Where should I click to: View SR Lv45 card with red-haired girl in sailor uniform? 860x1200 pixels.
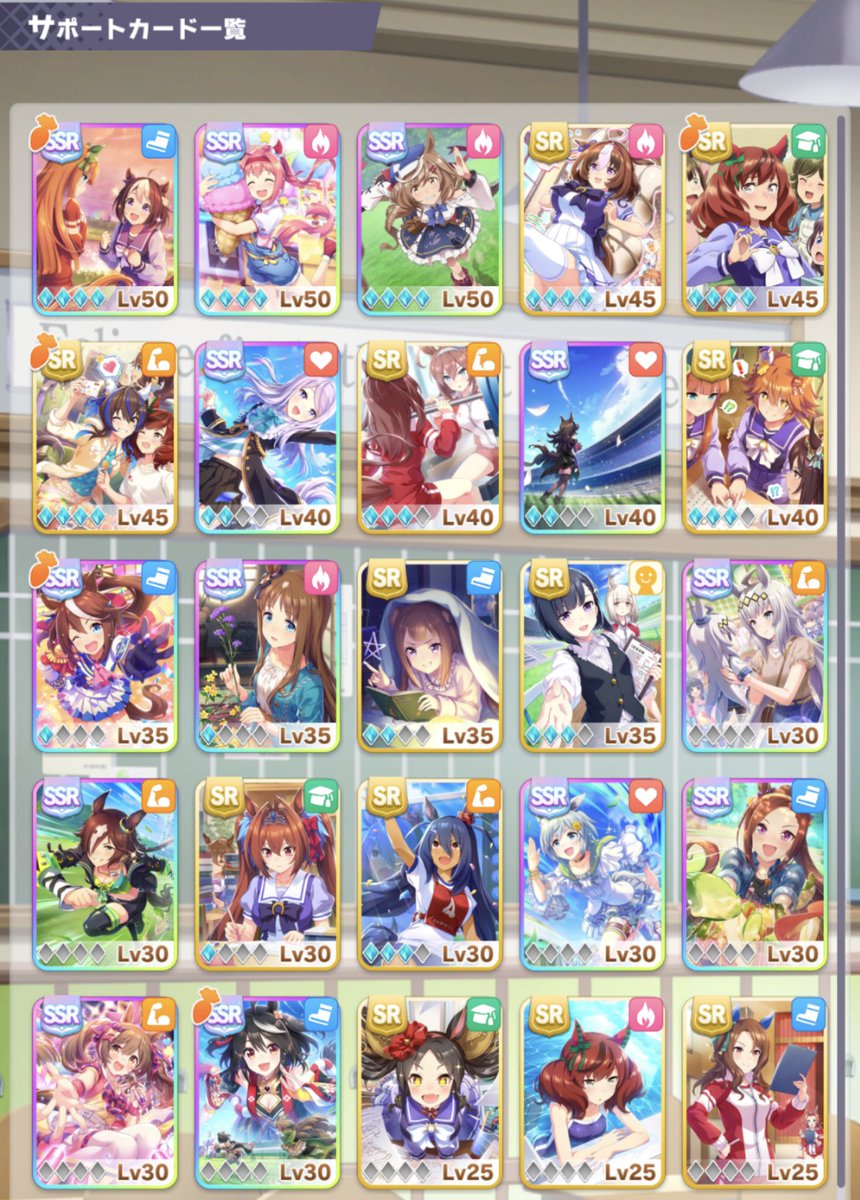click(755, 218)
